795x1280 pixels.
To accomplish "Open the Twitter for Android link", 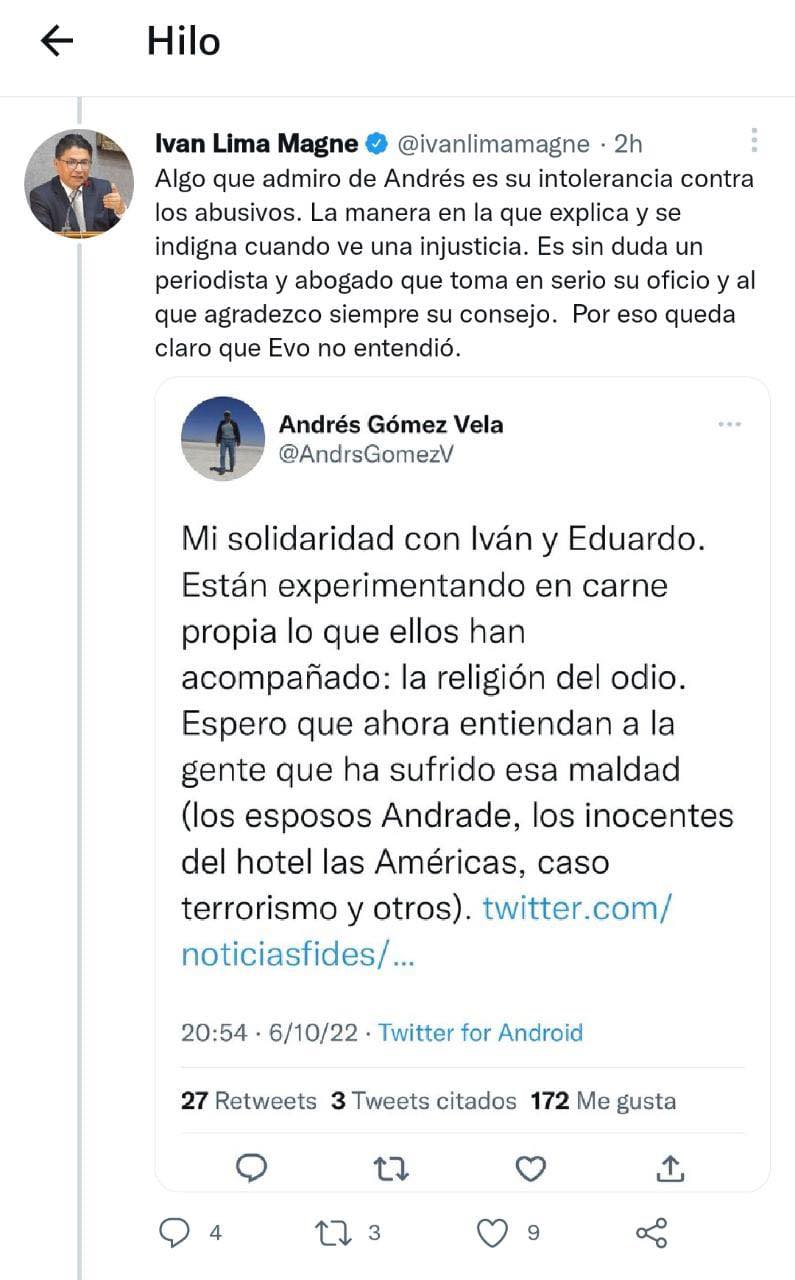I will coord(480,1032).
